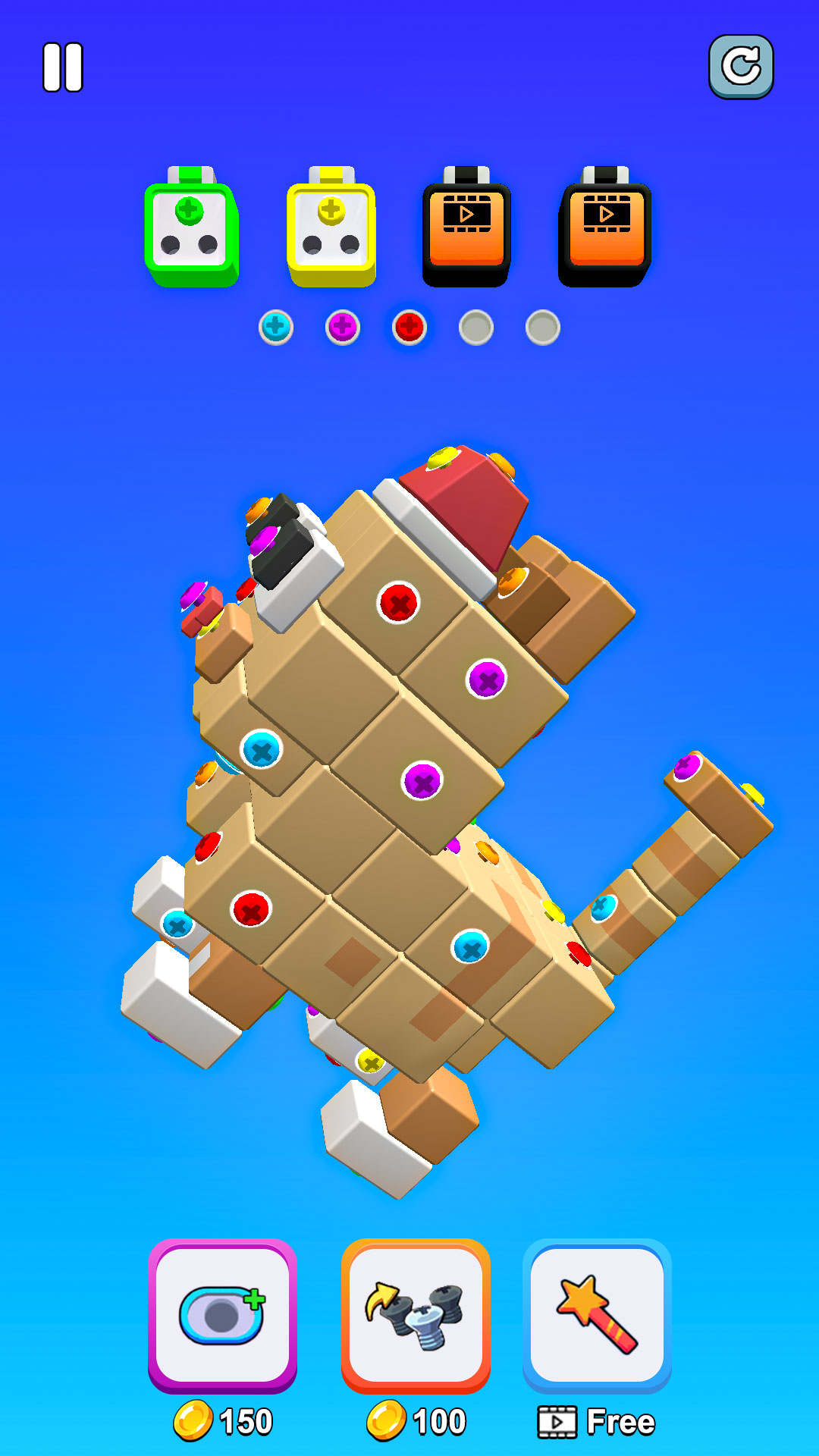The image size is (819, 1456).
Task: Select the red screw slot indicator
Action: (408, 326)
